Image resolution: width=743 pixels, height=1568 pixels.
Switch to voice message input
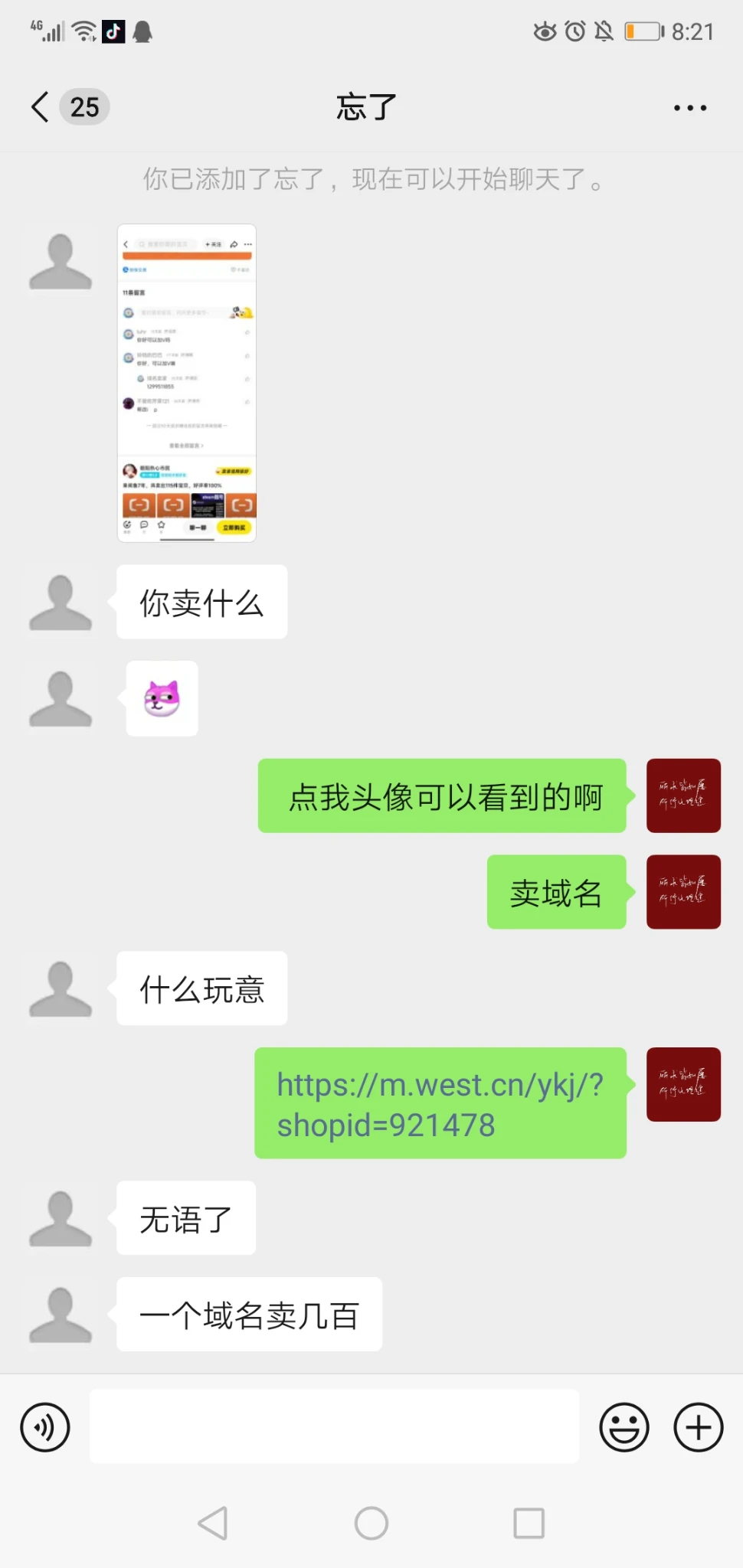45,1427
